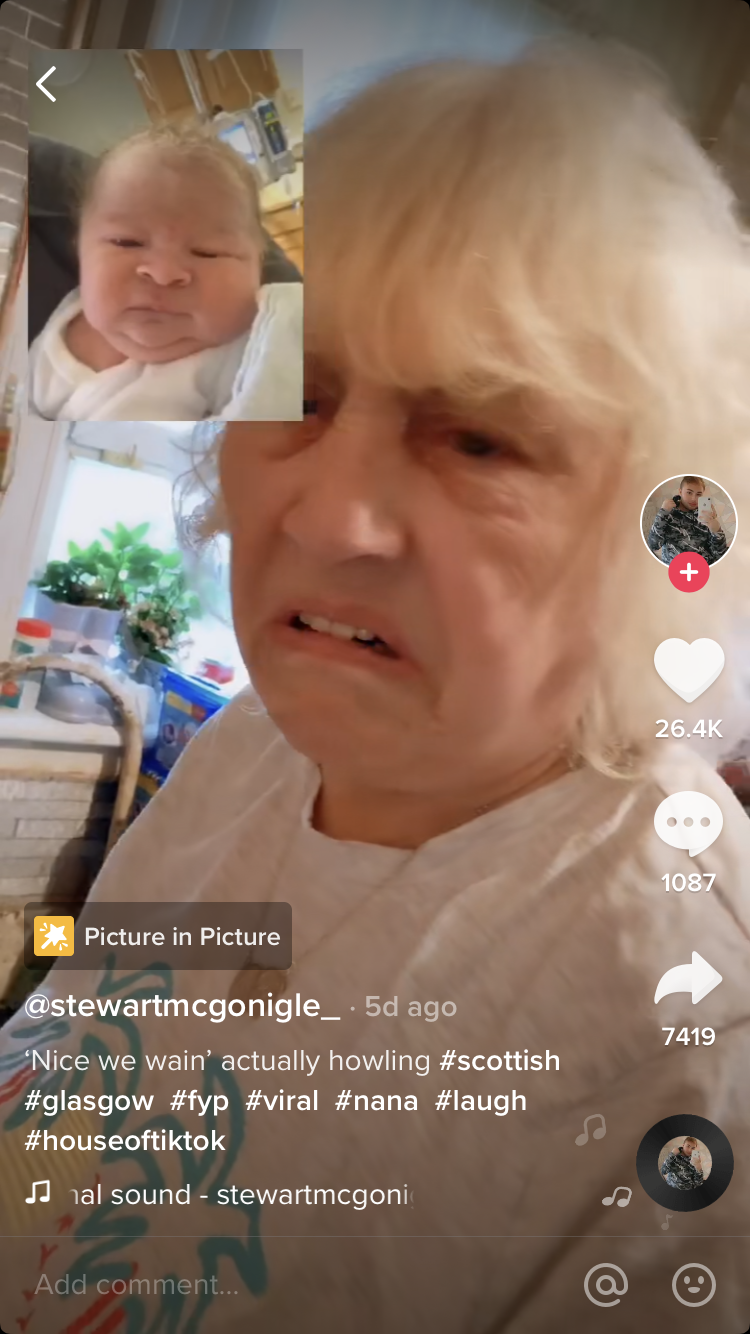Open the #glasgow hashtag
The image size is (750, 1334).
[x=89, y=1101]
